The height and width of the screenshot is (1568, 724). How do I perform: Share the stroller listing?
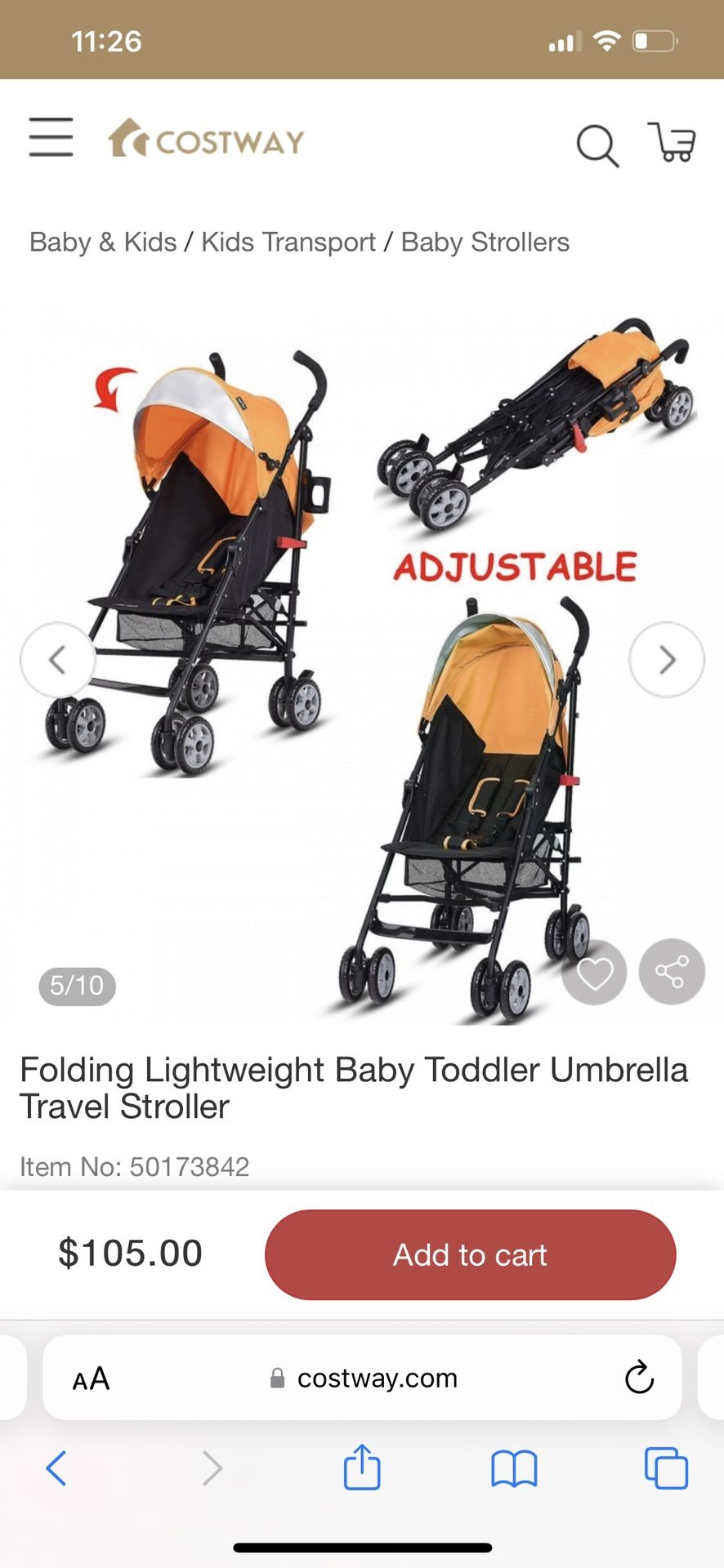(x=672, y=970)
